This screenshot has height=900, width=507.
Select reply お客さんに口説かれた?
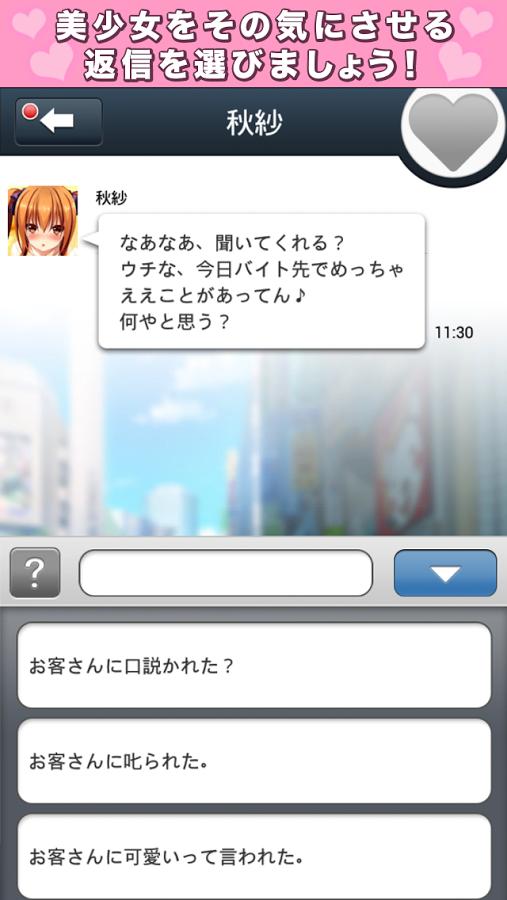pos(254,666)
